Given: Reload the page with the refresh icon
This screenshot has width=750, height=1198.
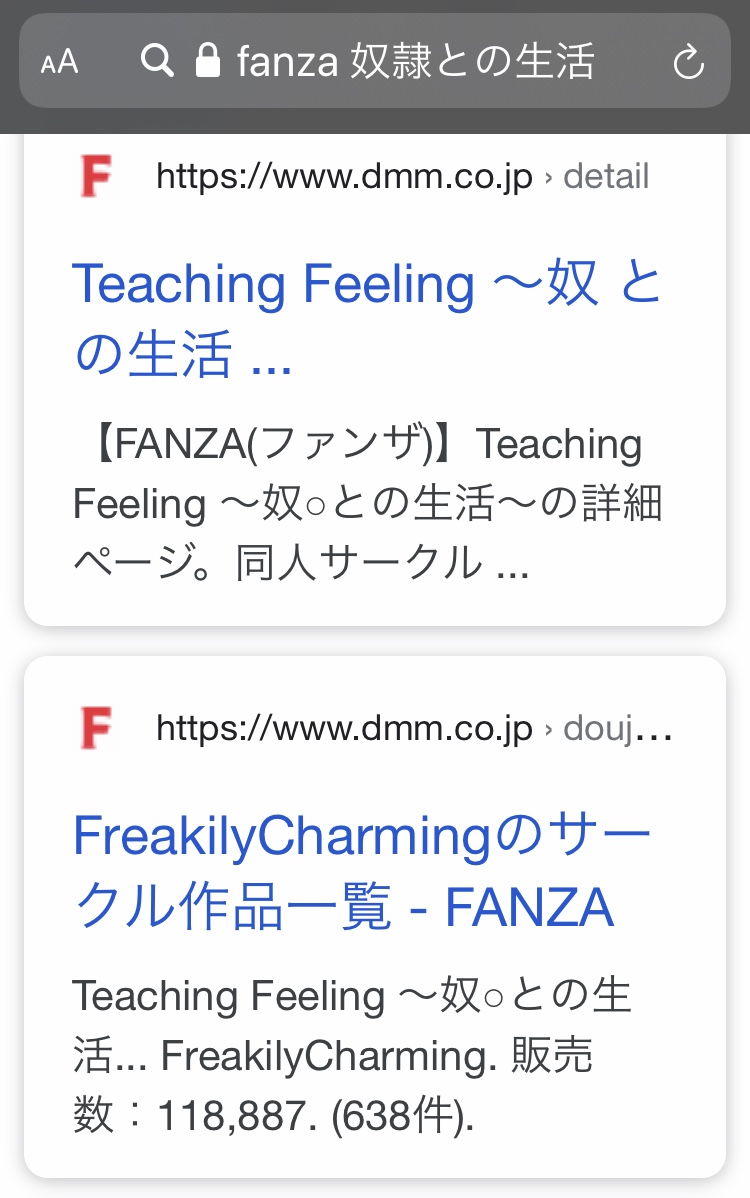Looking at the screenshot, I should (x=688, y=63).
